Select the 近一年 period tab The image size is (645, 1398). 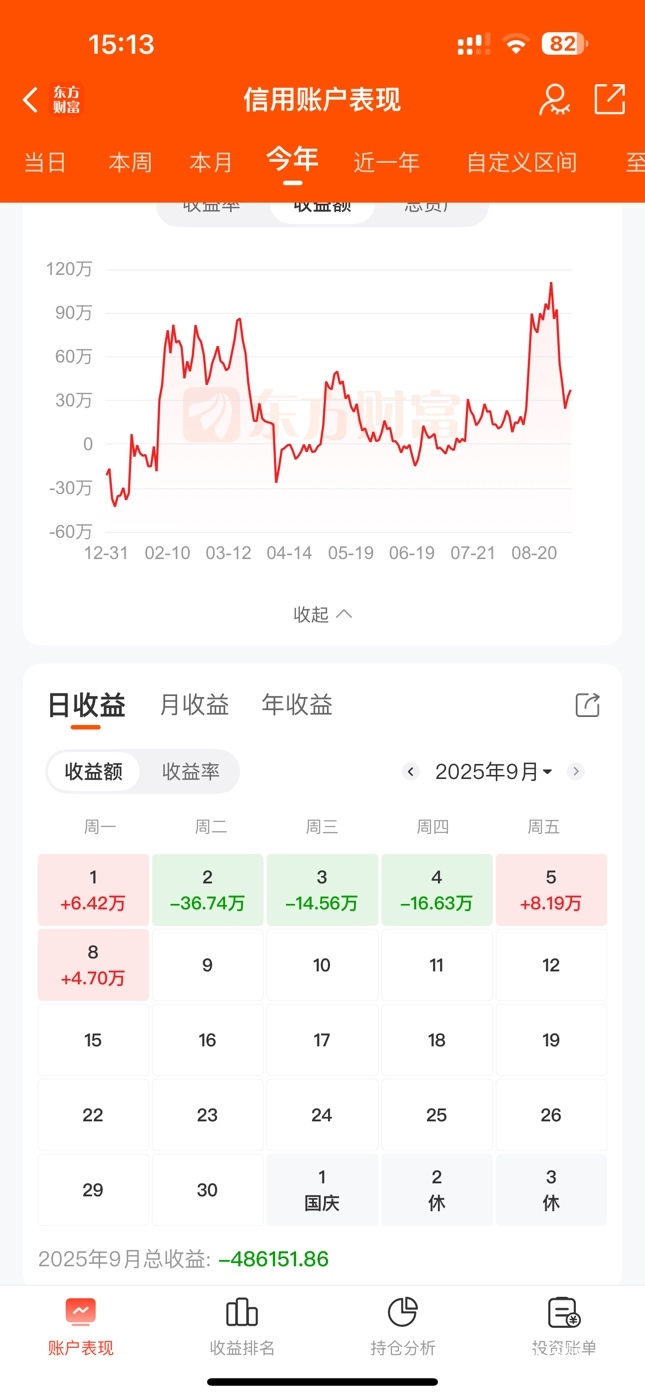(x=386, y=162)
